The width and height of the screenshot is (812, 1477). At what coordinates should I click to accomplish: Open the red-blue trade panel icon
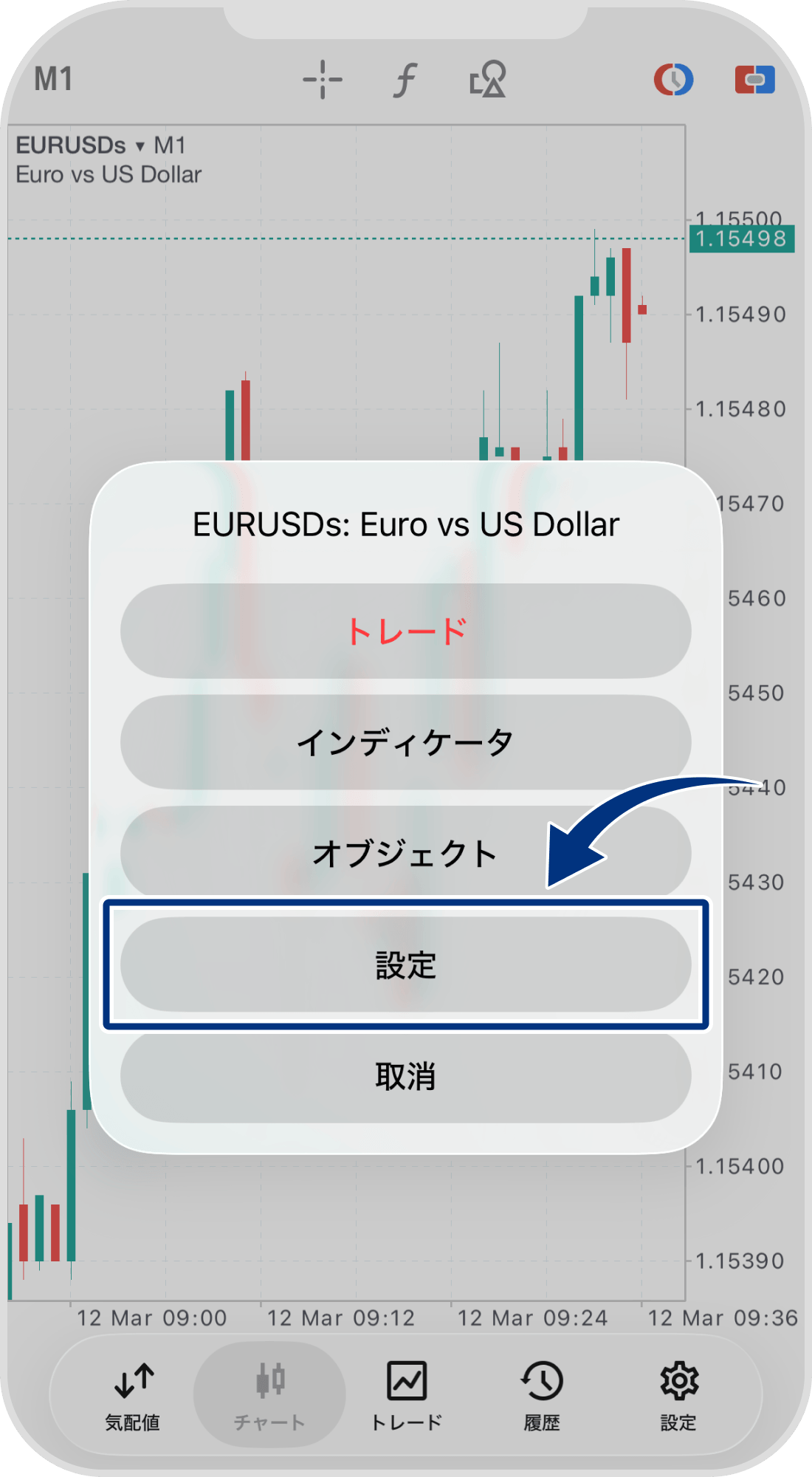coord(754,79)
